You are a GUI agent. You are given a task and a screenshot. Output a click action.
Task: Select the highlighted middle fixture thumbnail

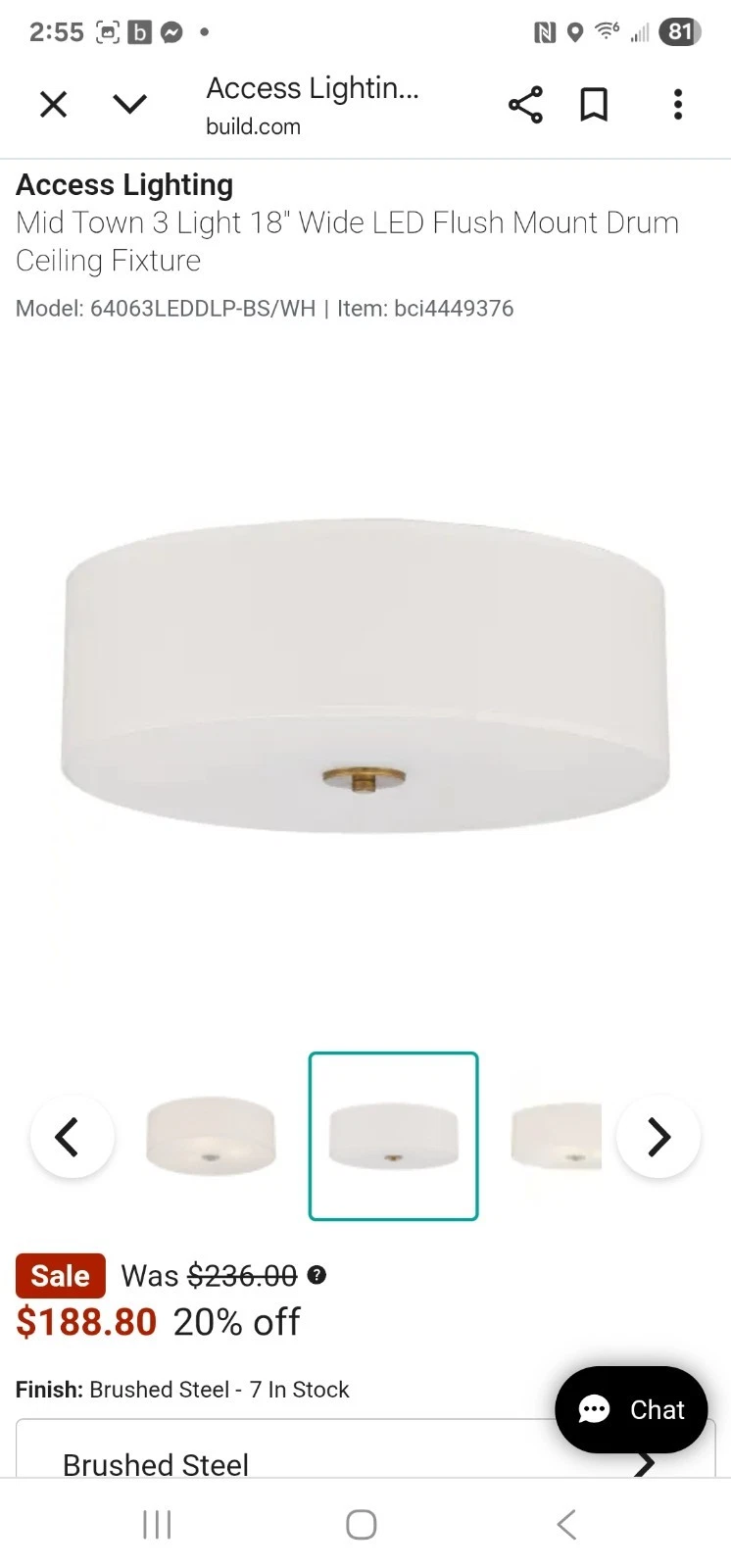pyautogui.click(x=393, y=1136)
